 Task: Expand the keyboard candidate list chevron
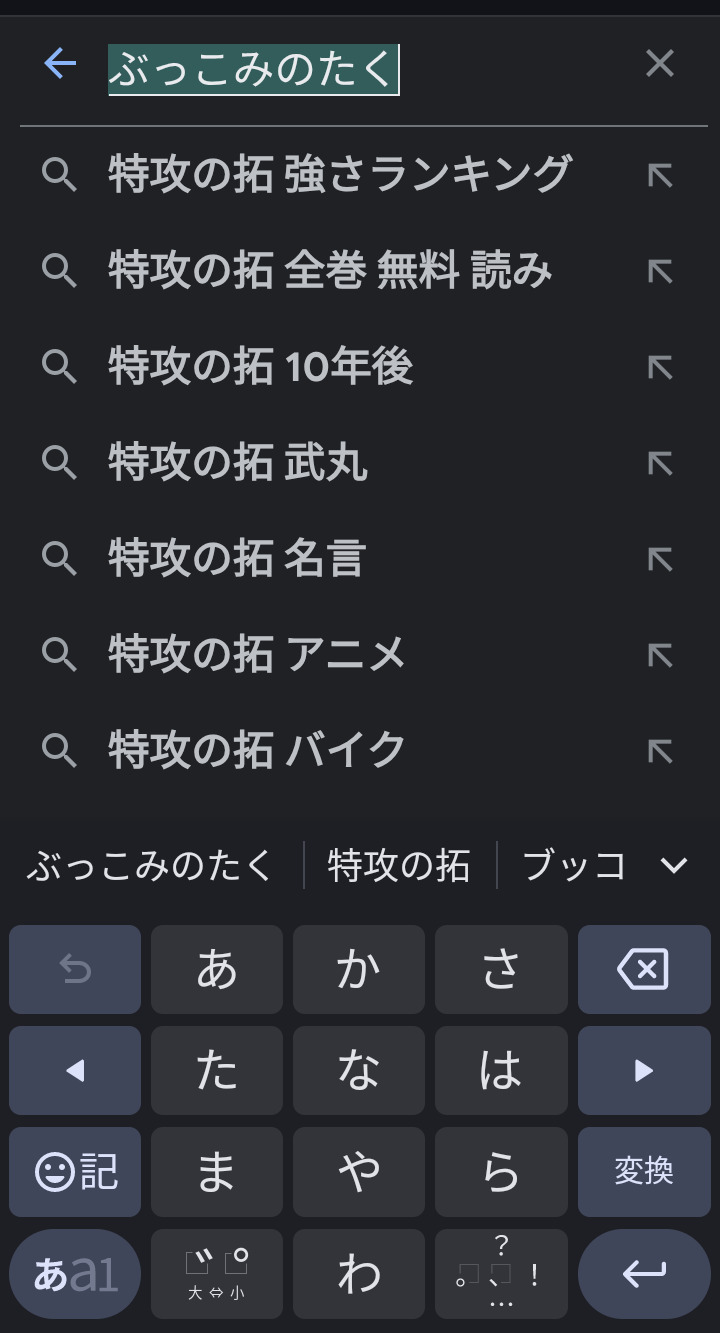(x=674, y=866)
